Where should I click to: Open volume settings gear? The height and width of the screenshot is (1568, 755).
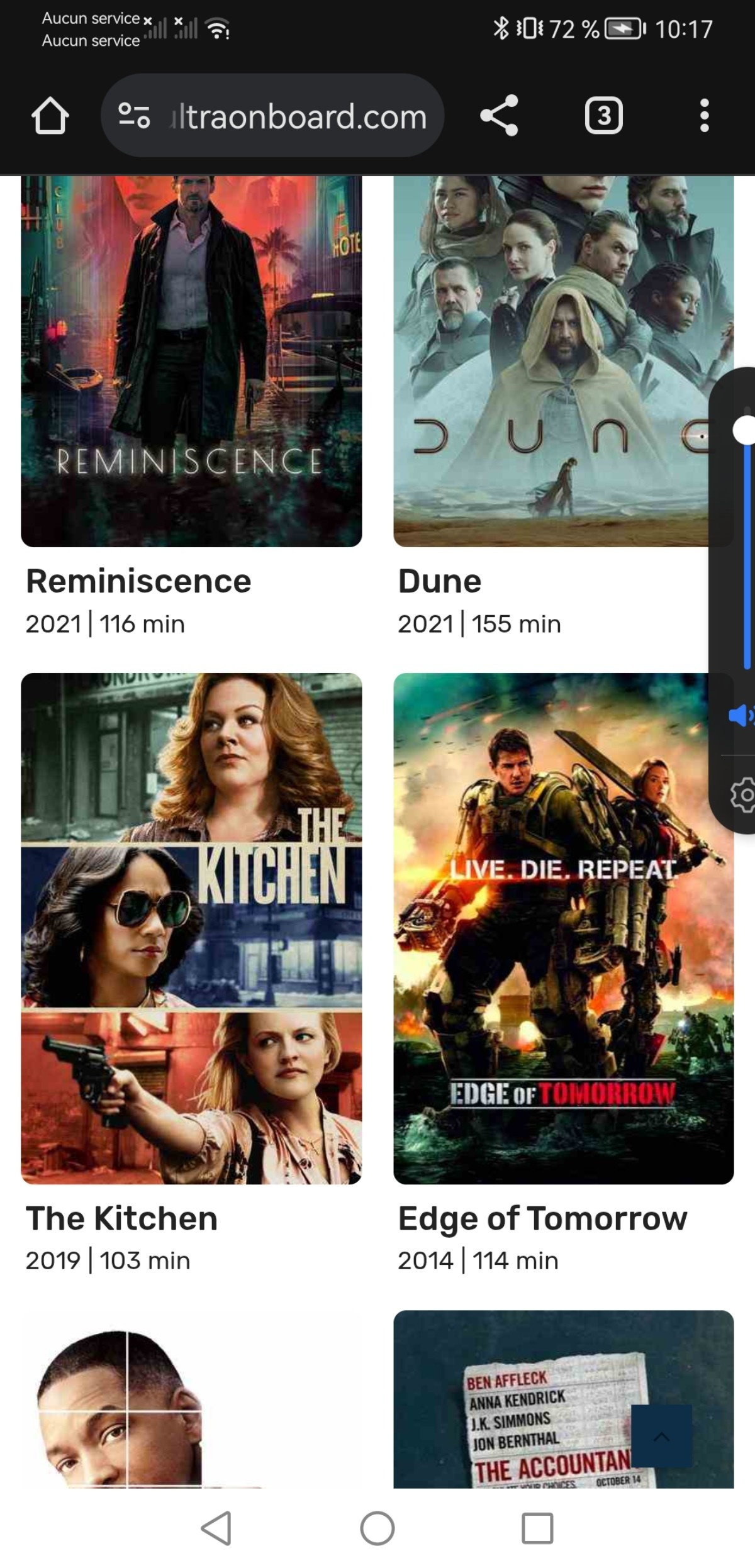[744, 795]
